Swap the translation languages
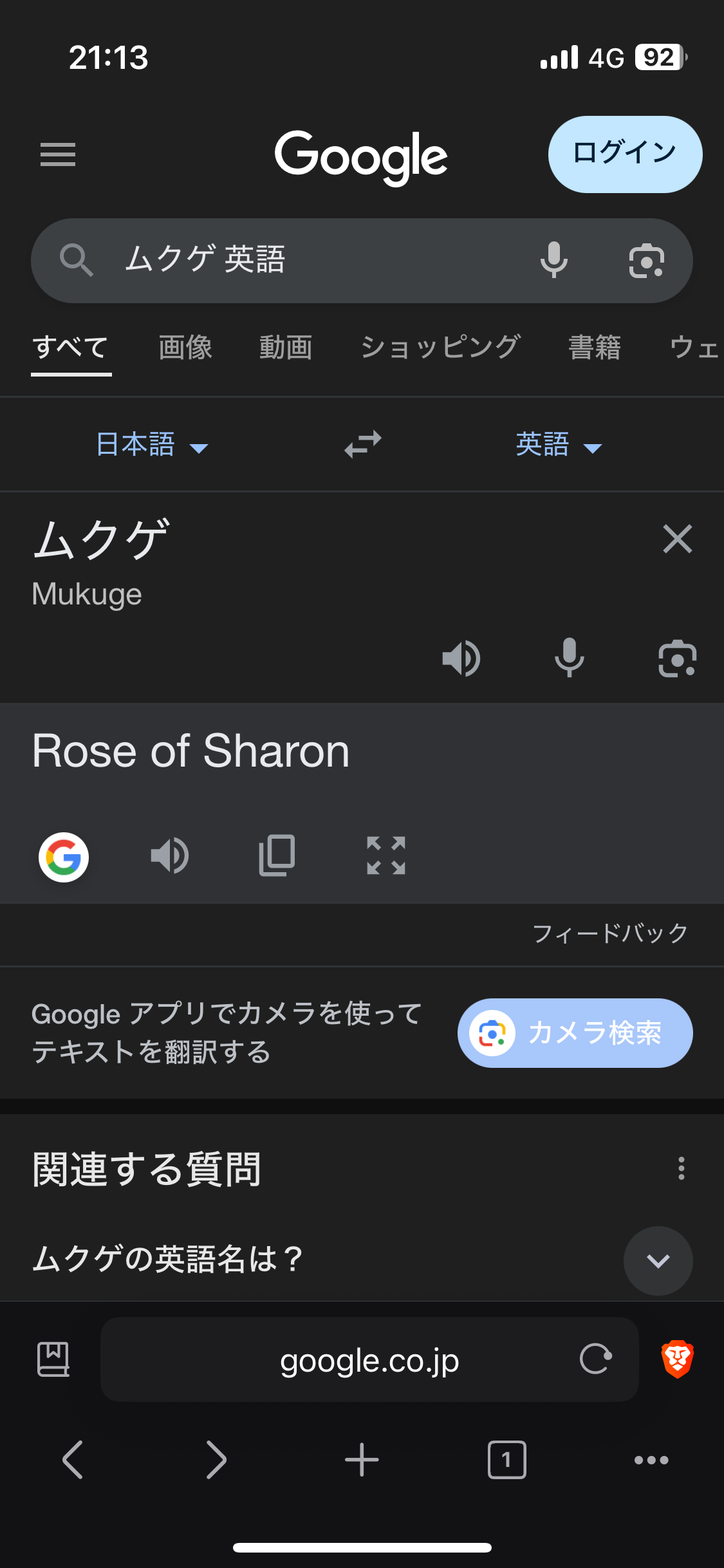 click(x=362, y=445)
